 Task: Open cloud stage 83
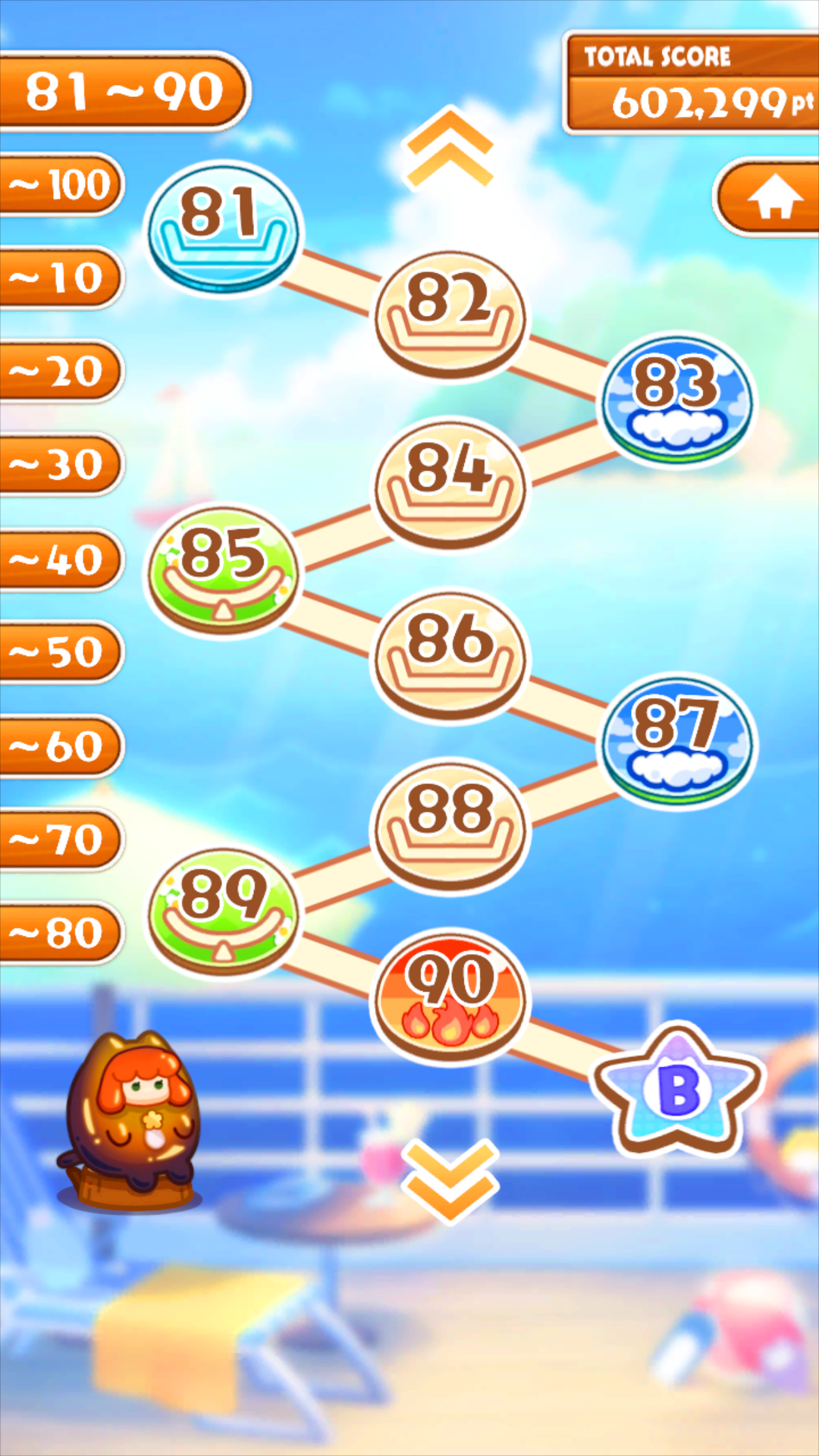pyautogui.click(x=677, y=400)
